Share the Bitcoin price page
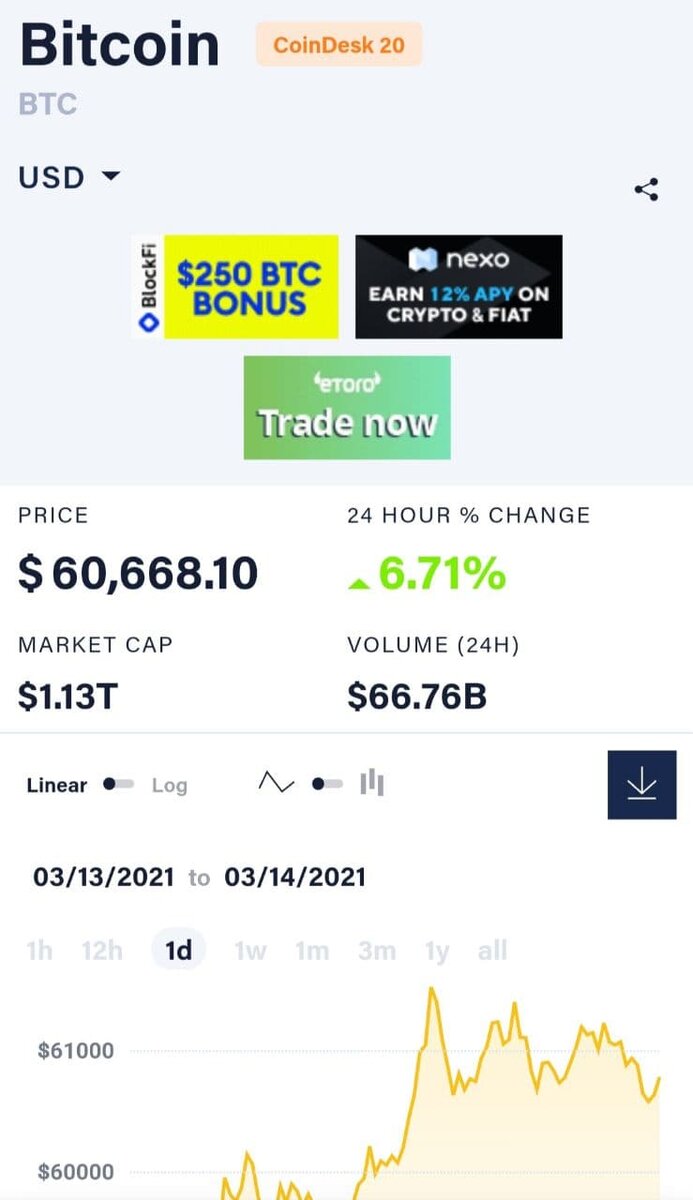 point(646,189)
